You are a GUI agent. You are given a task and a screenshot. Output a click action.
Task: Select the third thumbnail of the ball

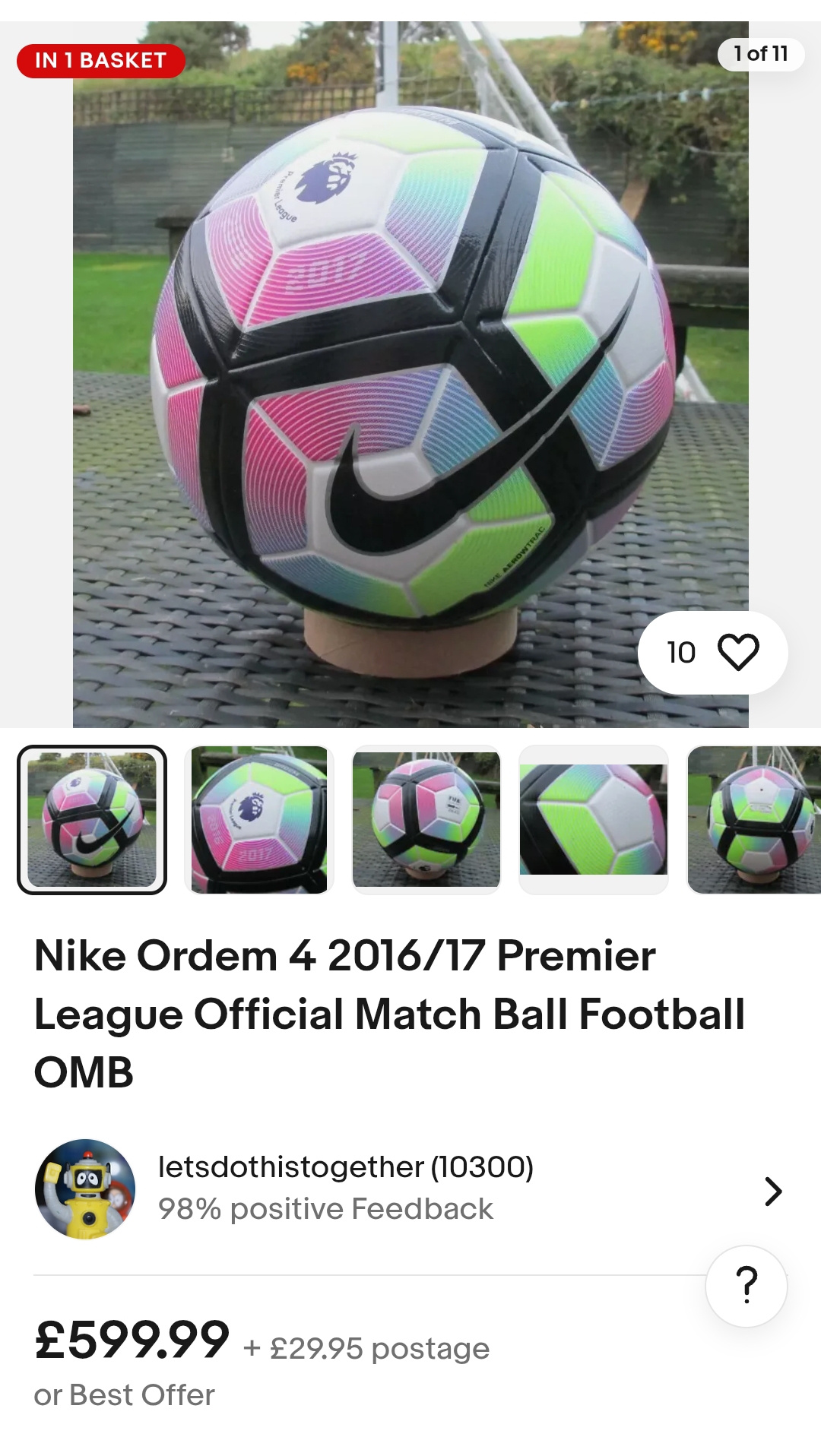pyautogui.click(x=426, y=819)
